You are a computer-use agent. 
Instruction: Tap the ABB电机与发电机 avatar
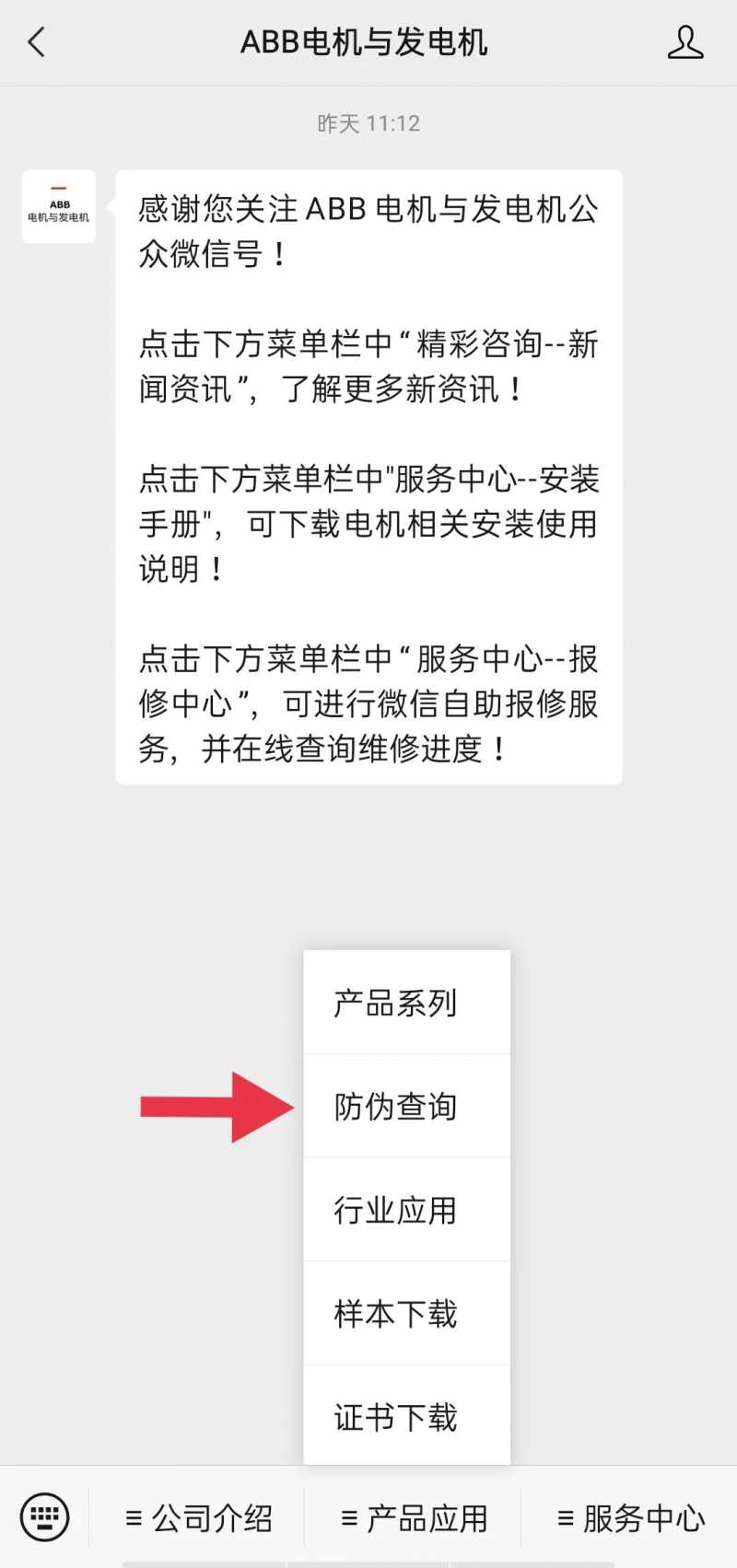click(59, 207)
